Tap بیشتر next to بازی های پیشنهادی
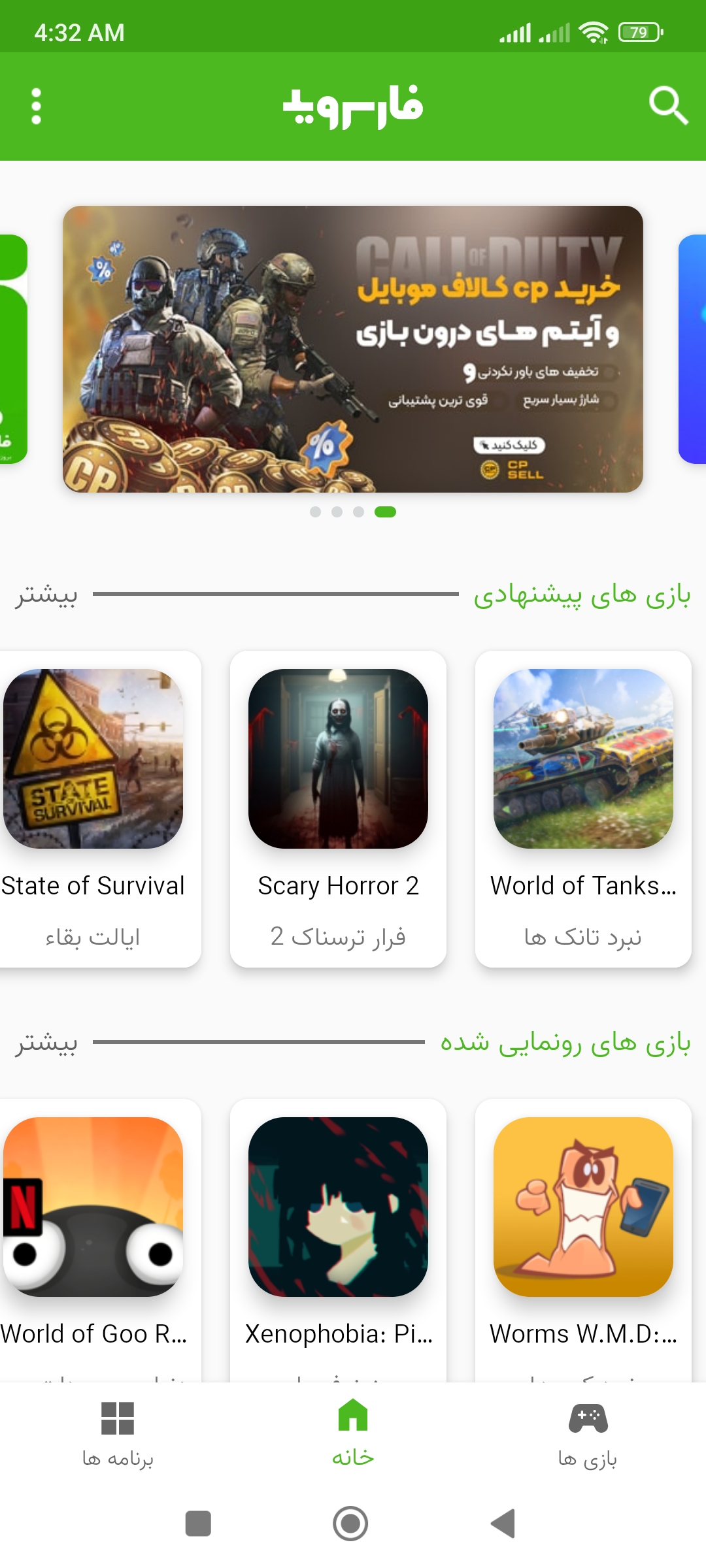Screen dimensions: 706x1568 (x=47, y=595)
